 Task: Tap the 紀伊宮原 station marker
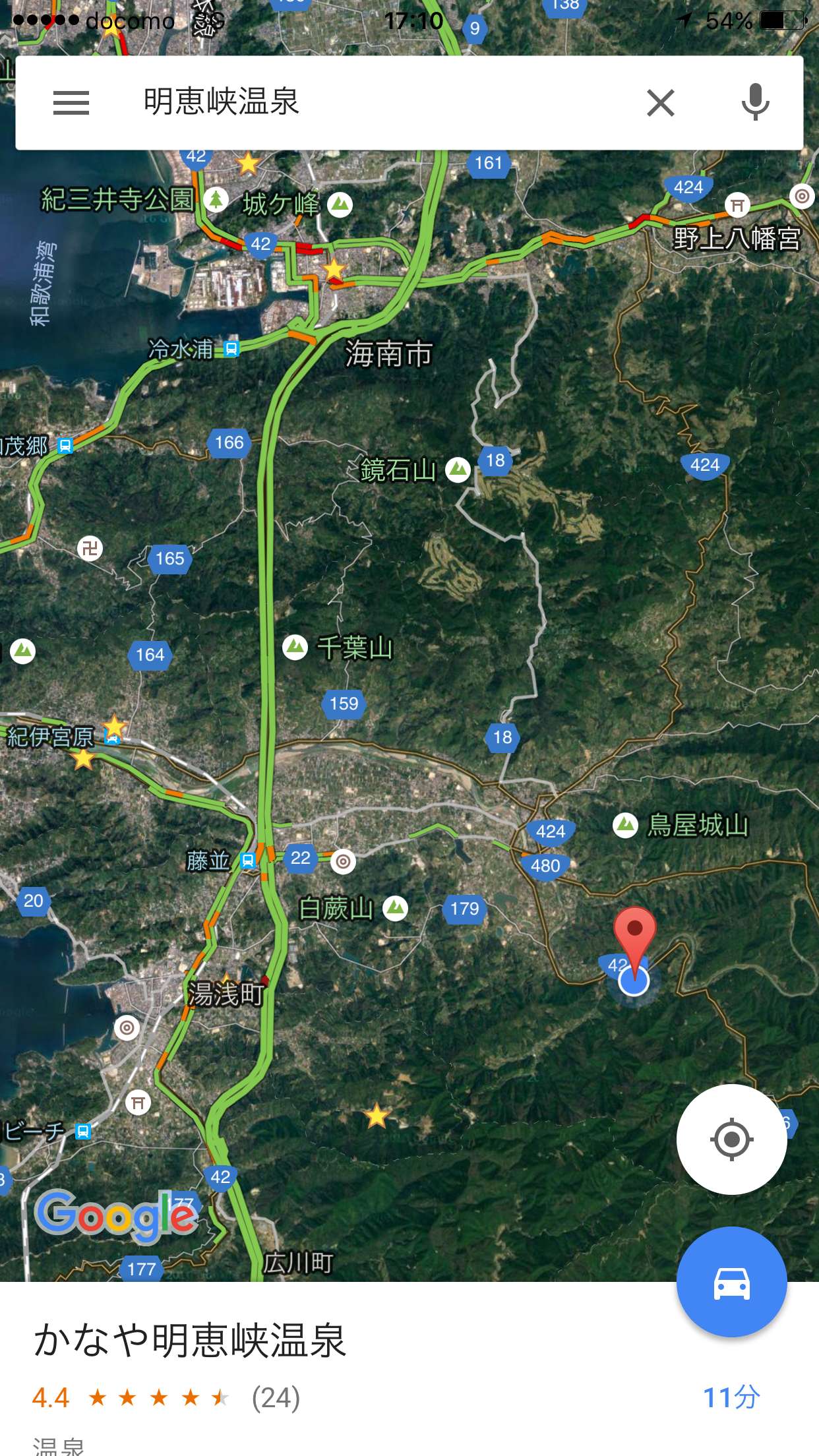point(113,738)
